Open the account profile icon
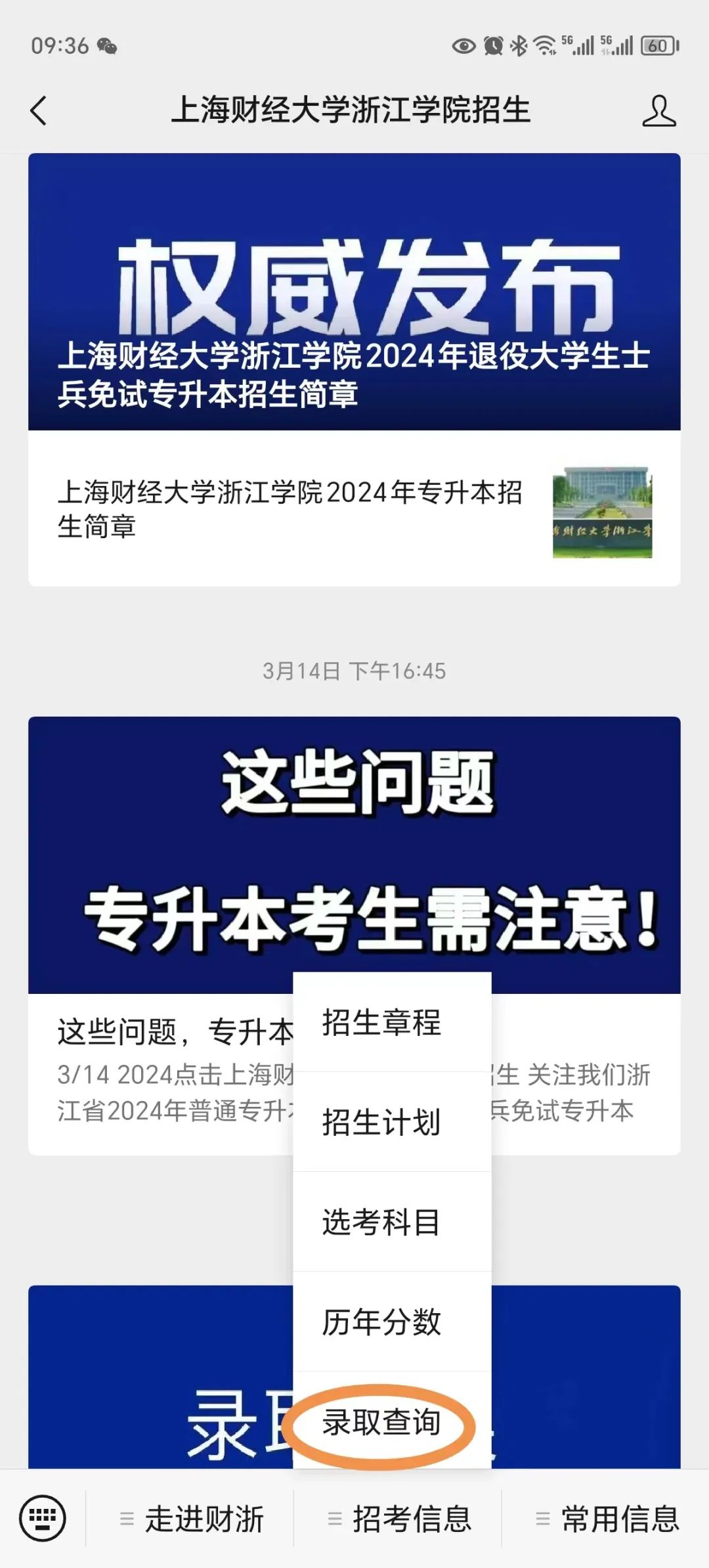The image size is (709, 1568). tap(658, 110)
